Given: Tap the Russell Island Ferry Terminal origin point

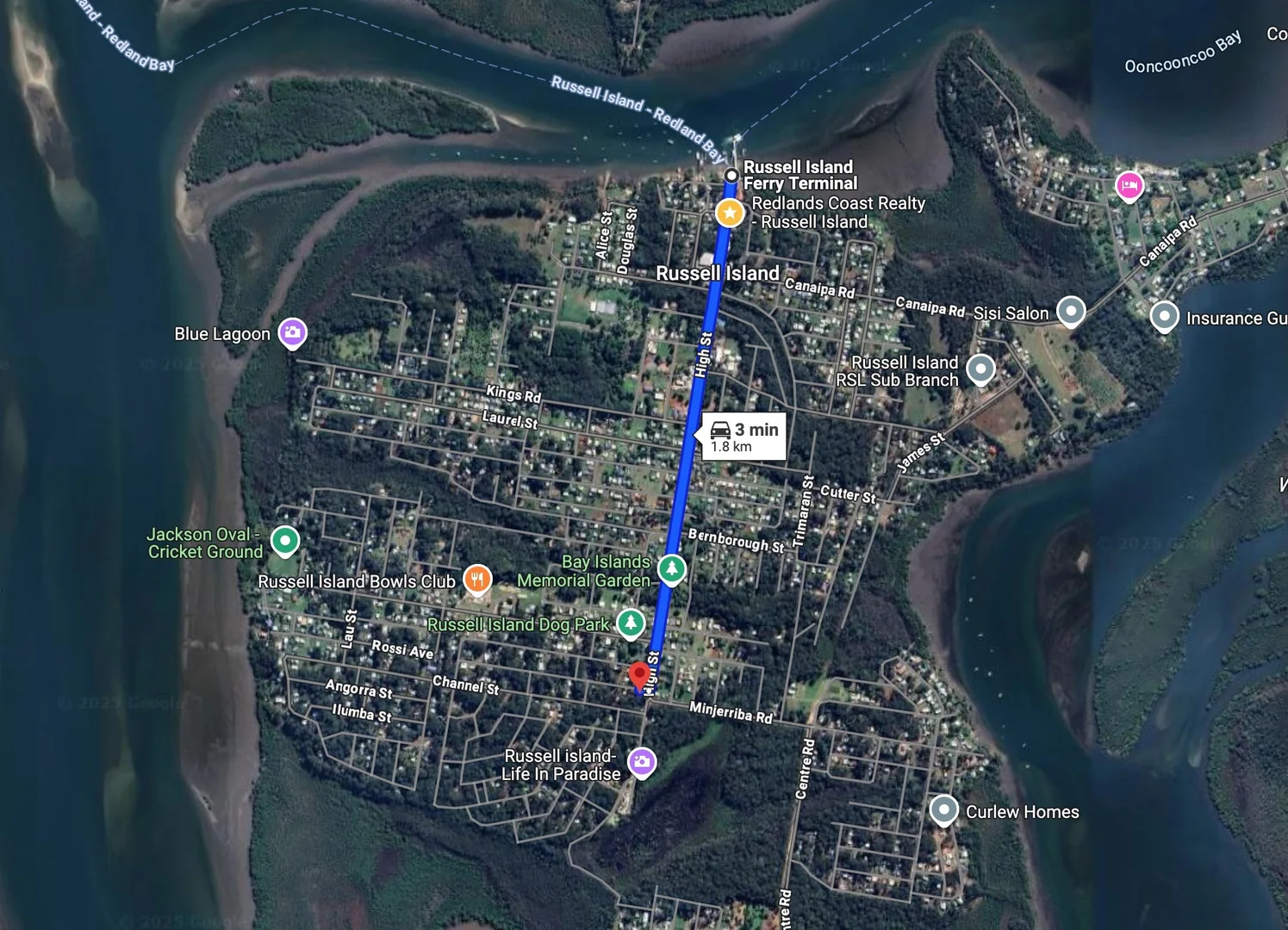Looking at the screenshot, I should point(731,176).
